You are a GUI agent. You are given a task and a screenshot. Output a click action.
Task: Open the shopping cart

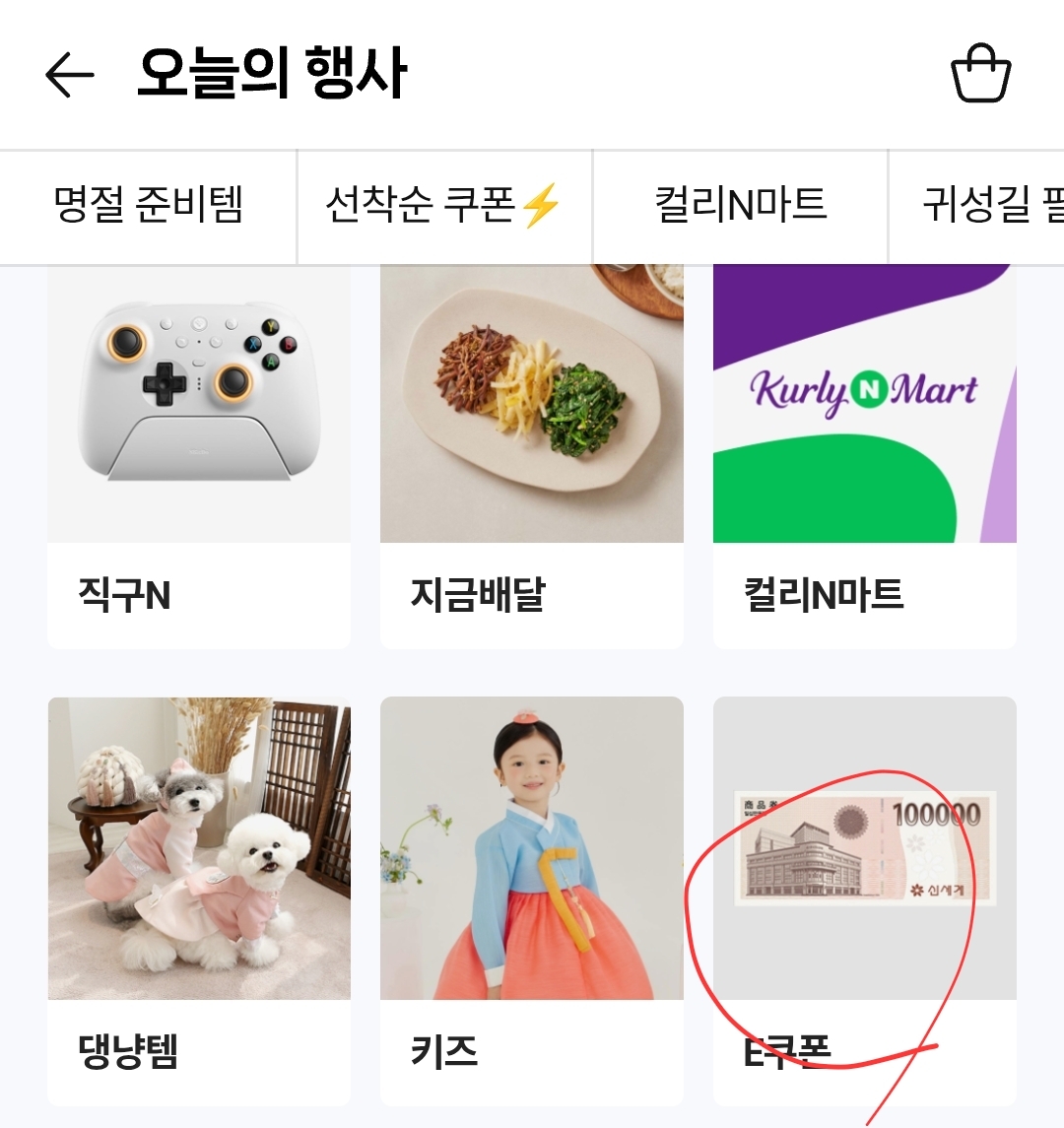tap(980, 73)
